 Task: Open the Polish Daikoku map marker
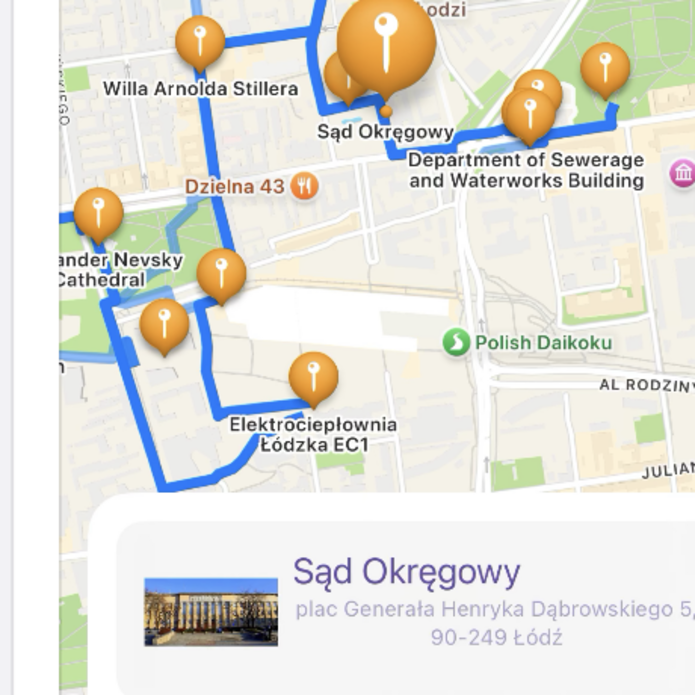tap(456, 343)
